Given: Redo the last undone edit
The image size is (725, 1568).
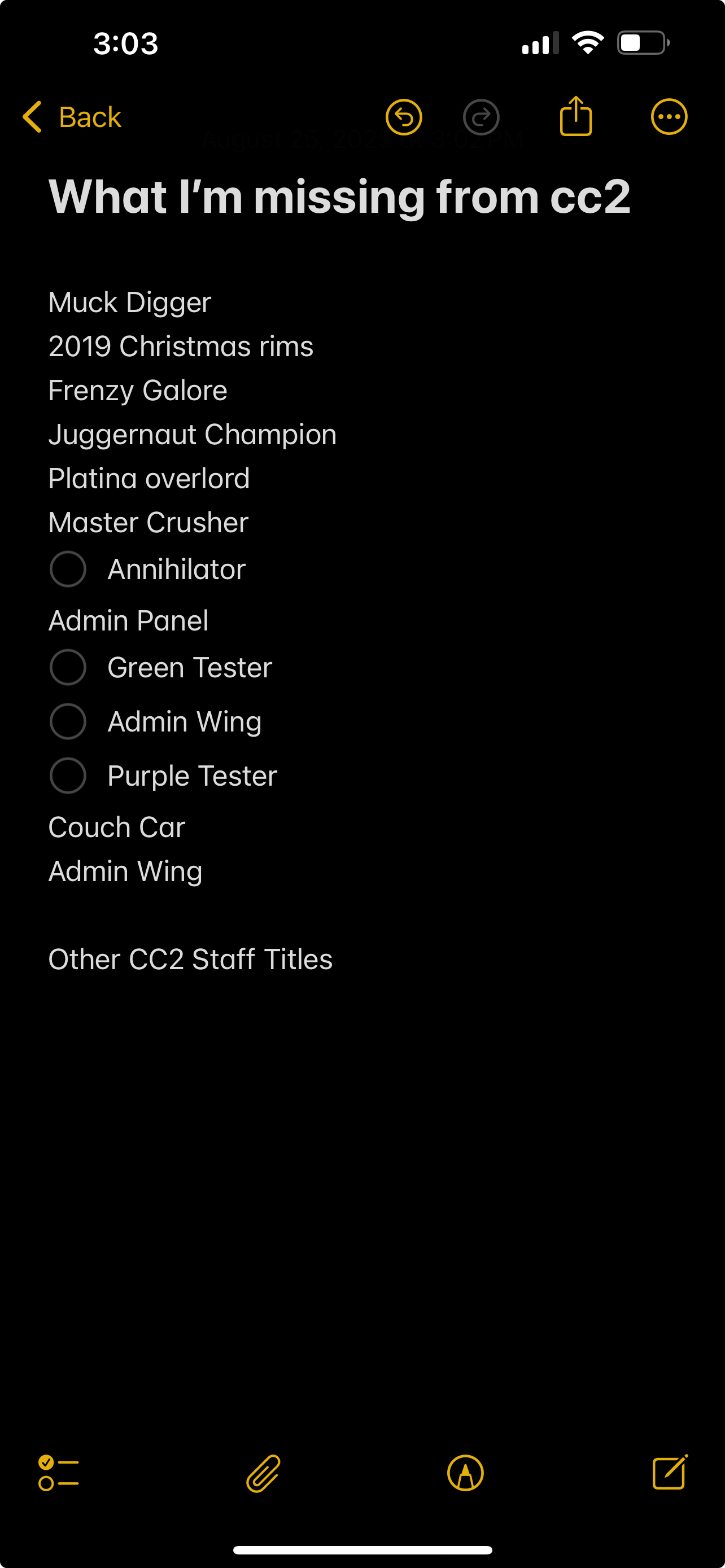Looking at the screenshot, I should point(481,117).
